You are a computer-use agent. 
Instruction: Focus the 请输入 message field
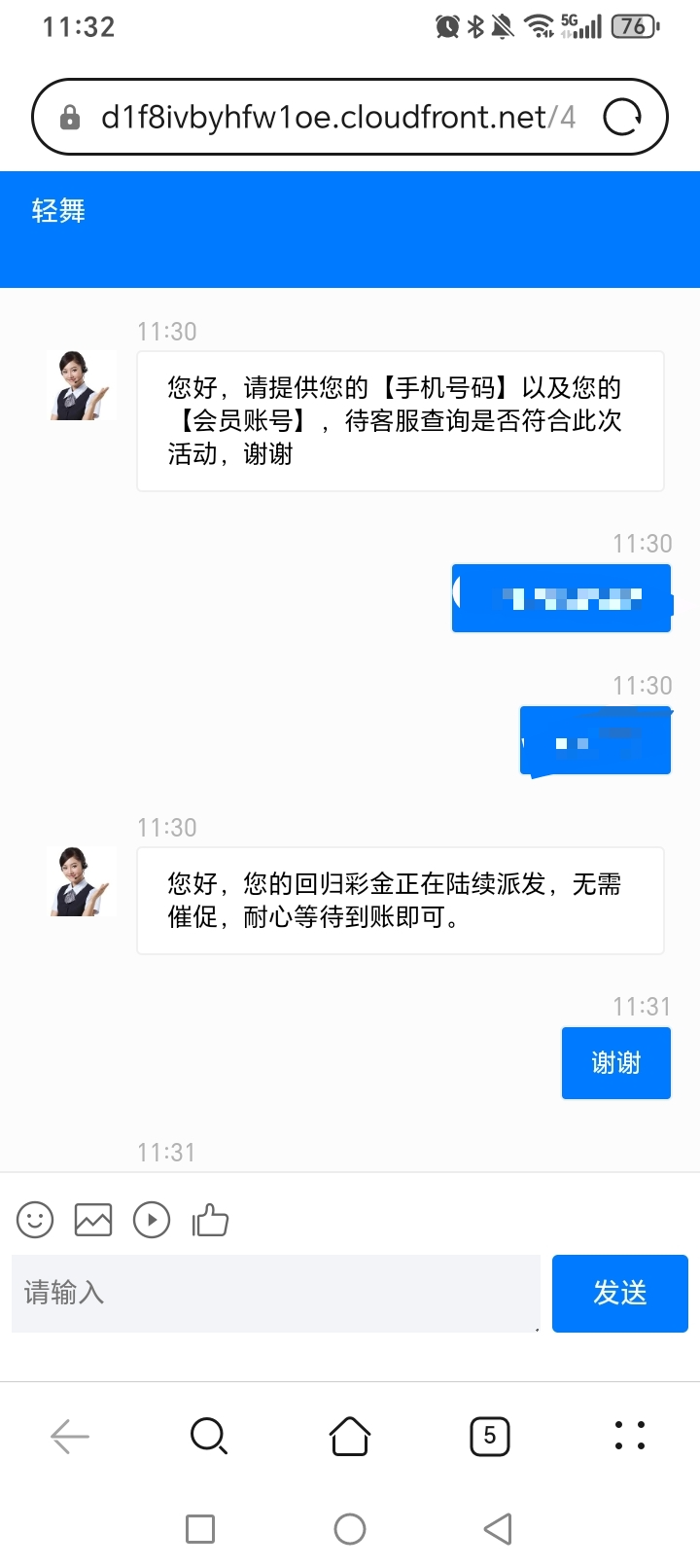pyautogui.click(x=275, y=1293)
